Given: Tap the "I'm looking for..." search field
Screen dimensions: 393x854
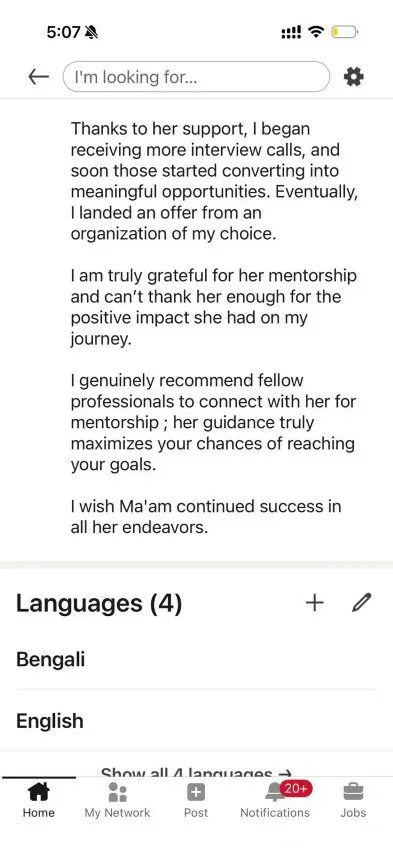Looking at the screenshot, I should point(196,77).
